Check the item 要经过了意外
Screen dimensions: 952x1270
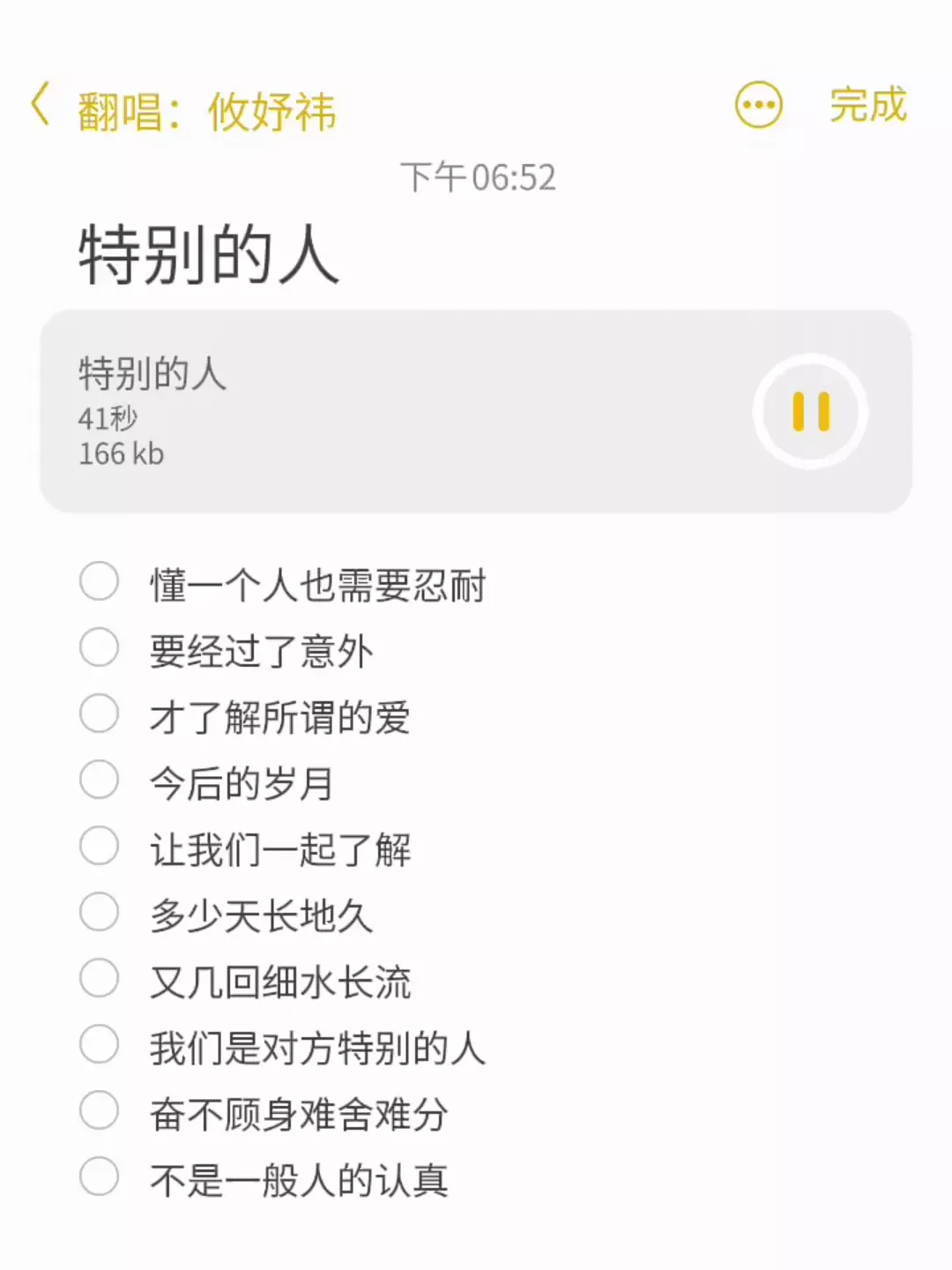coord(99,648)
